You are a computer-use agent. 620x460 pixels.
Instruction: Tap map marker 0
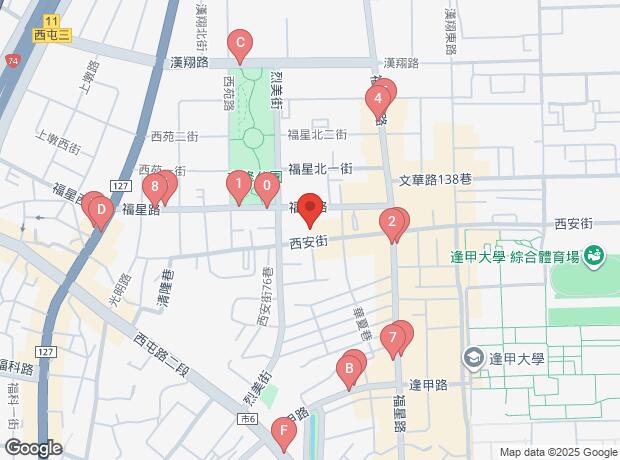coord(266,185)
